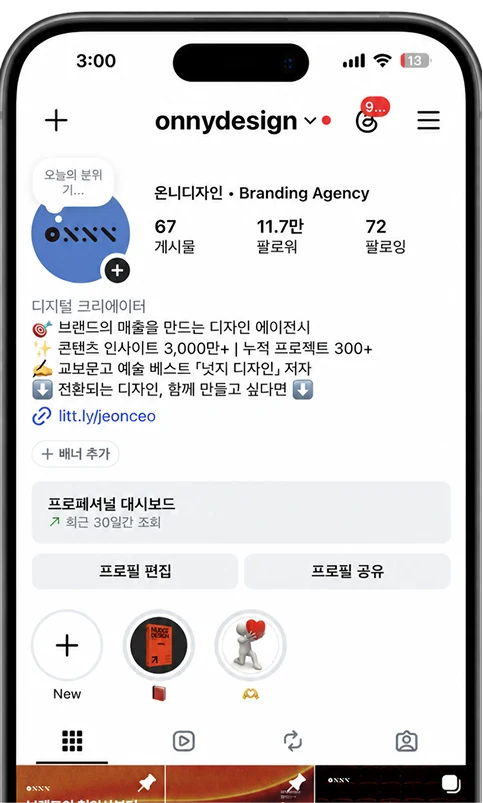Switch to the reposts tab
The image size is (483, 803).
[x=293, y=741]
